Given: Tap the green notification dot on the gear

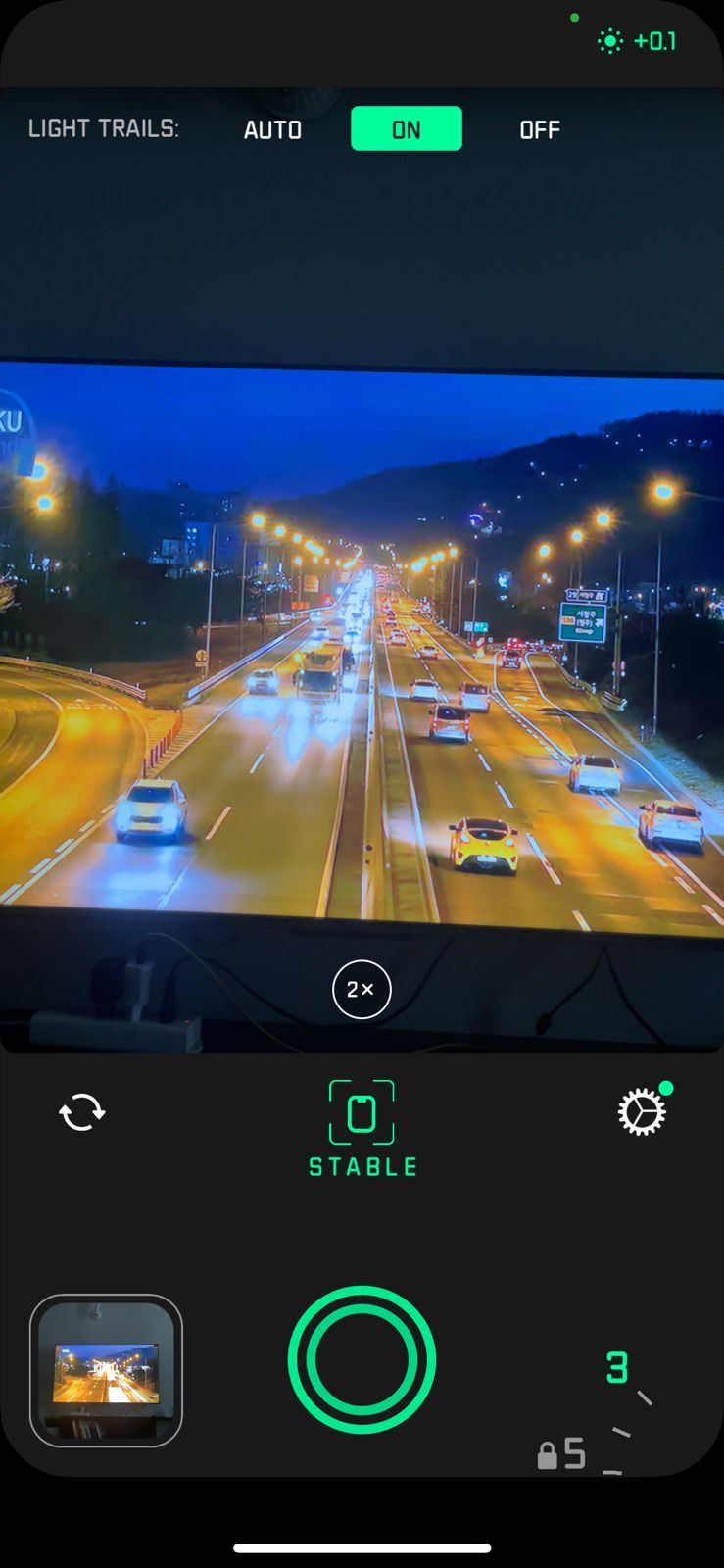Looking at the screenshot, I should [x=667, y=1086].
